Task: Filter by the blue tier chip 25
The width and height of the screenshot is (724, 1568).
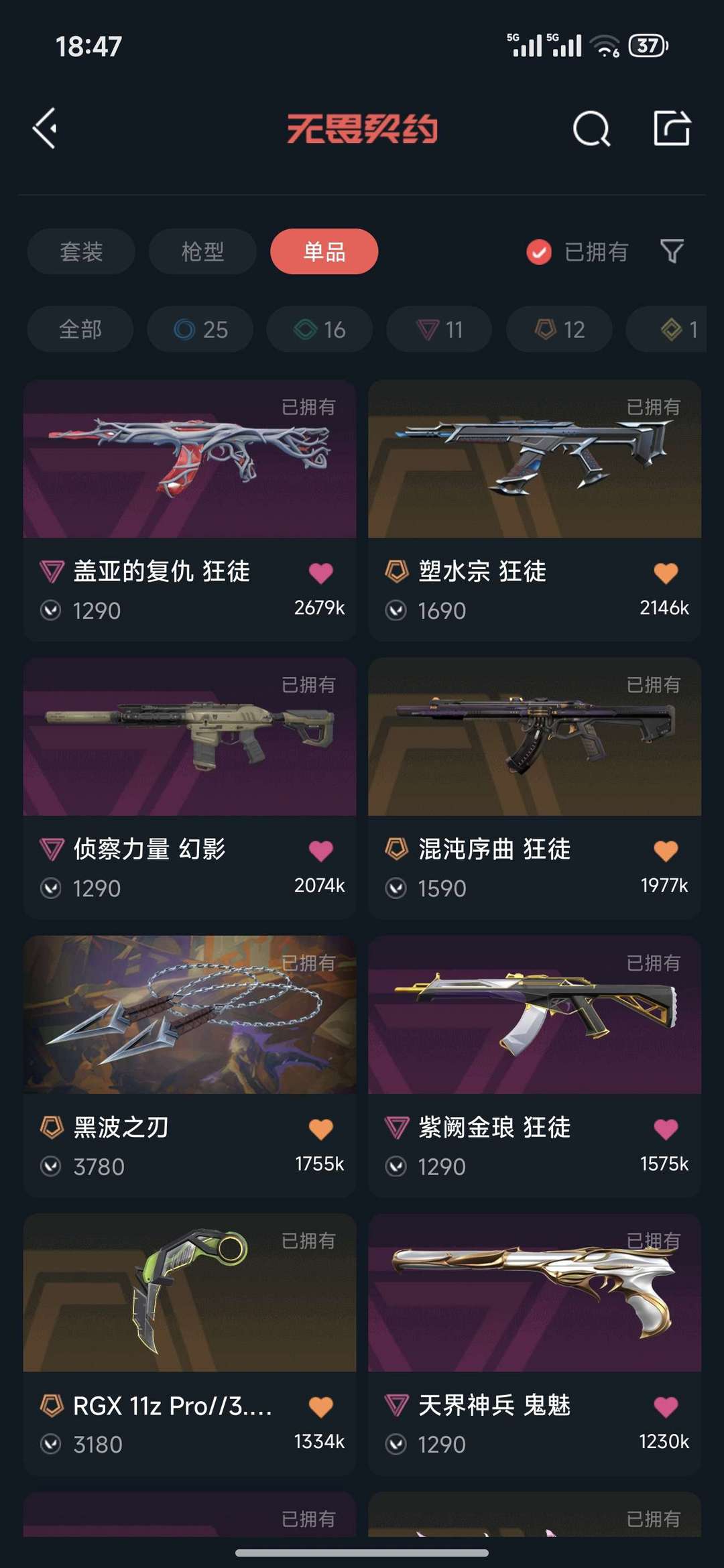Action: tap(200, 329)
